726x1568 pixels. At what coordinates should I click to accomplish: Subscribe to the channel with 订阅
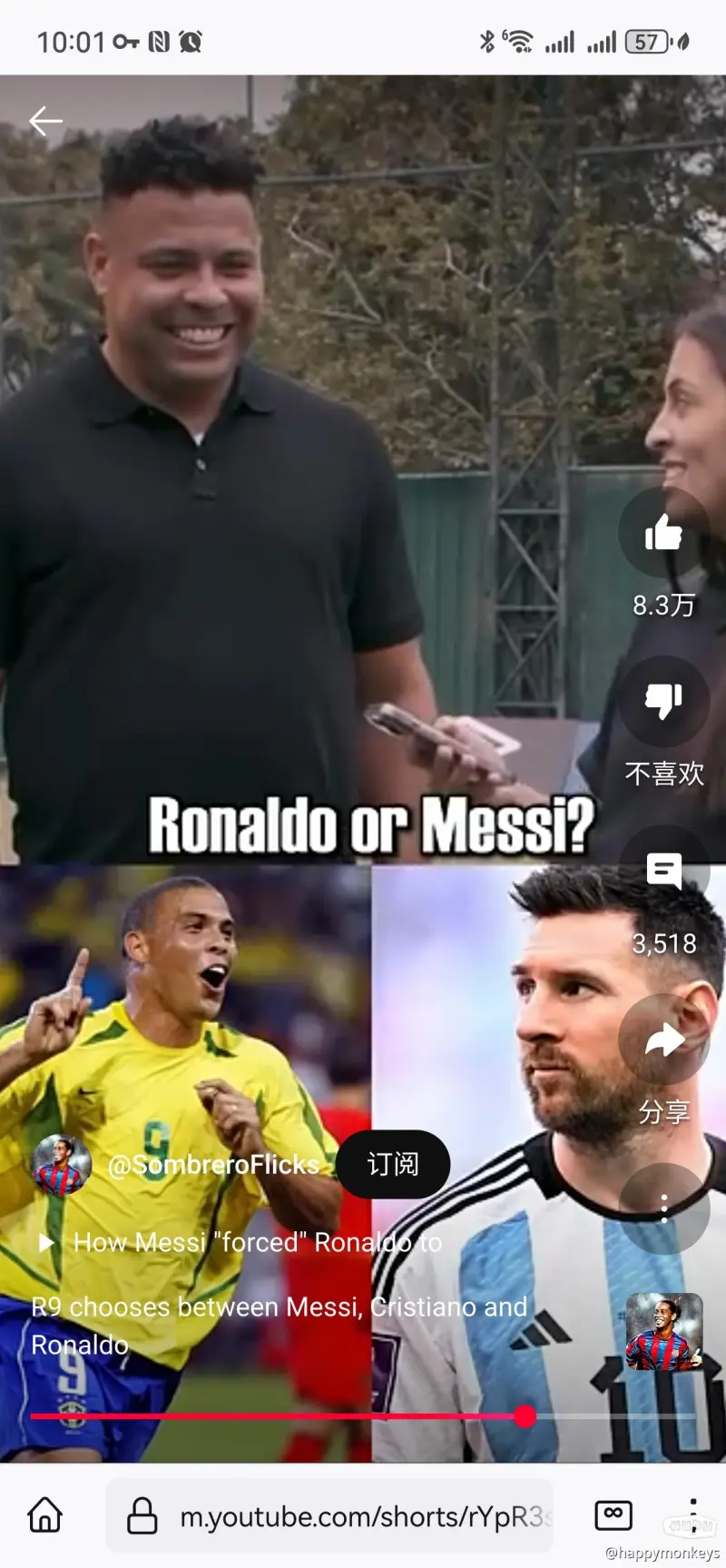pyautogui.click(x=393, y=1164)
